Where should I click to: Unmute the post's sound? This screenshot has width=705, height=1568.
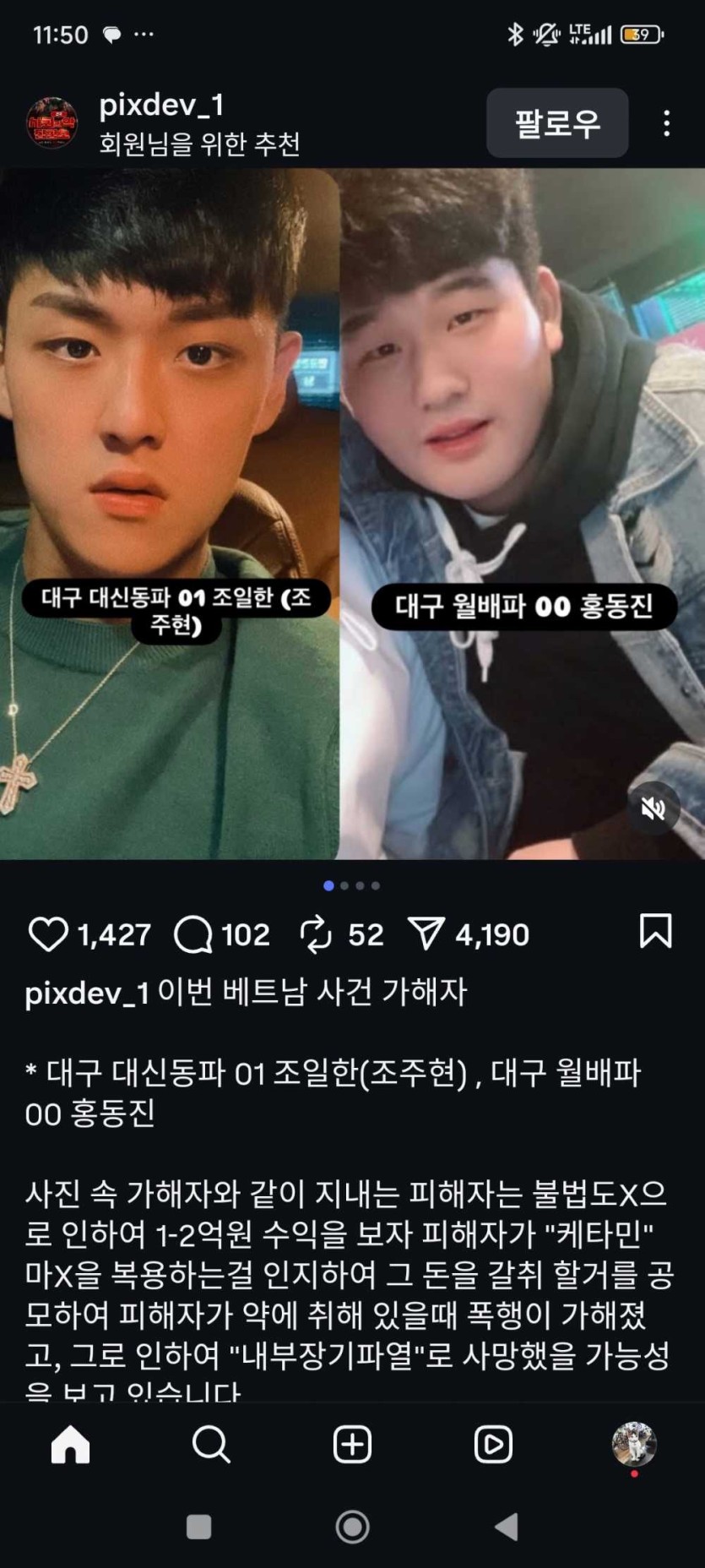tap(653, 808)
